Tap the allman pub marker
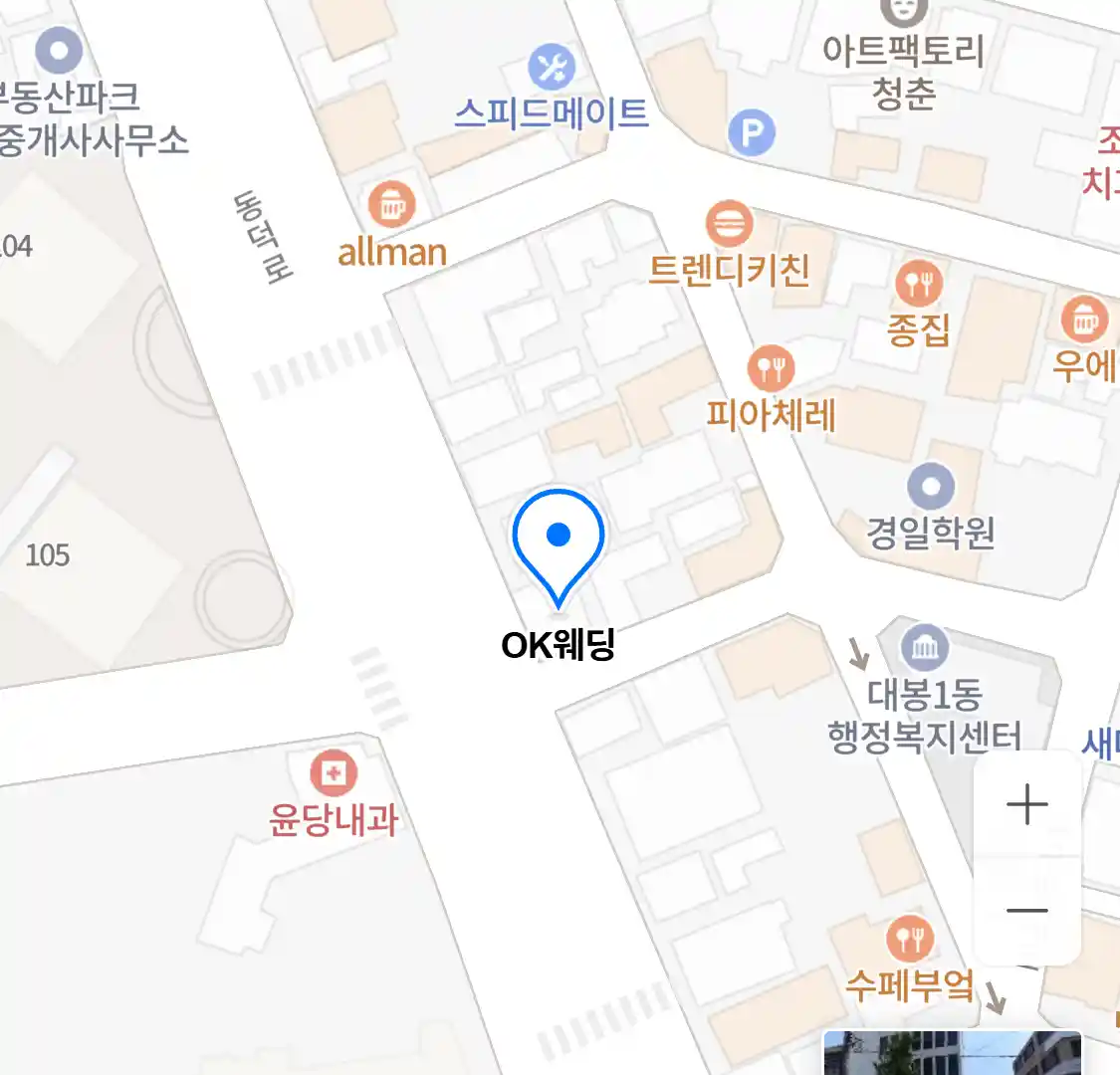This screenshot has width=1120, height=1075. click(x=391, y=205)
